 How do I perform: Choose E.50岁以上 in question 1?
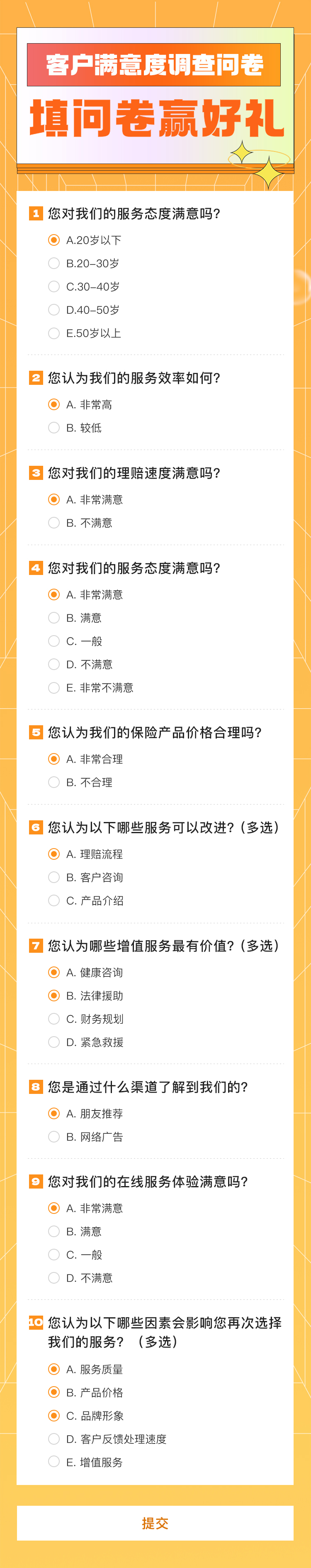pyautogui.click(x=54, y=333)
